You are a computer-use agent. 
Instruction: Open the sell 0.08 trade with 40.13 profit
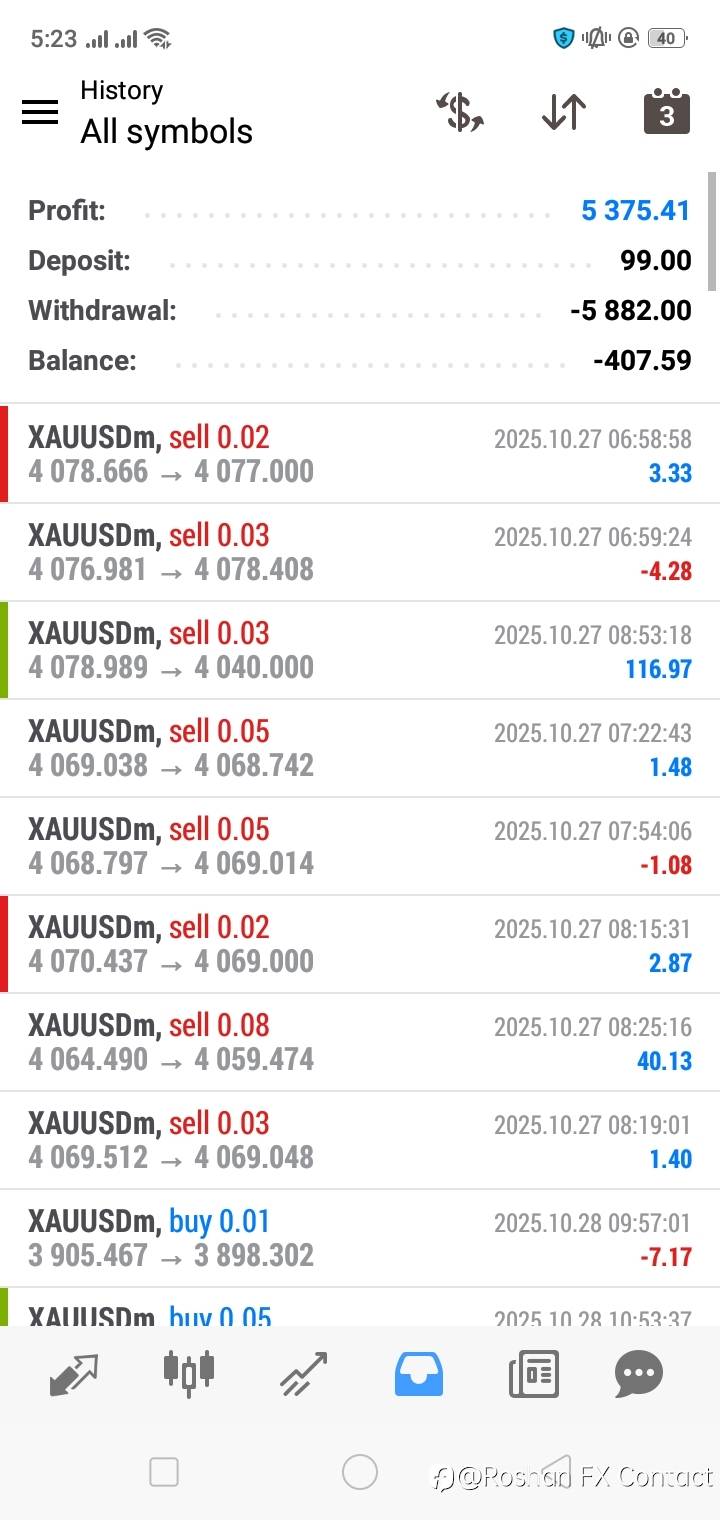(360, 1042)
